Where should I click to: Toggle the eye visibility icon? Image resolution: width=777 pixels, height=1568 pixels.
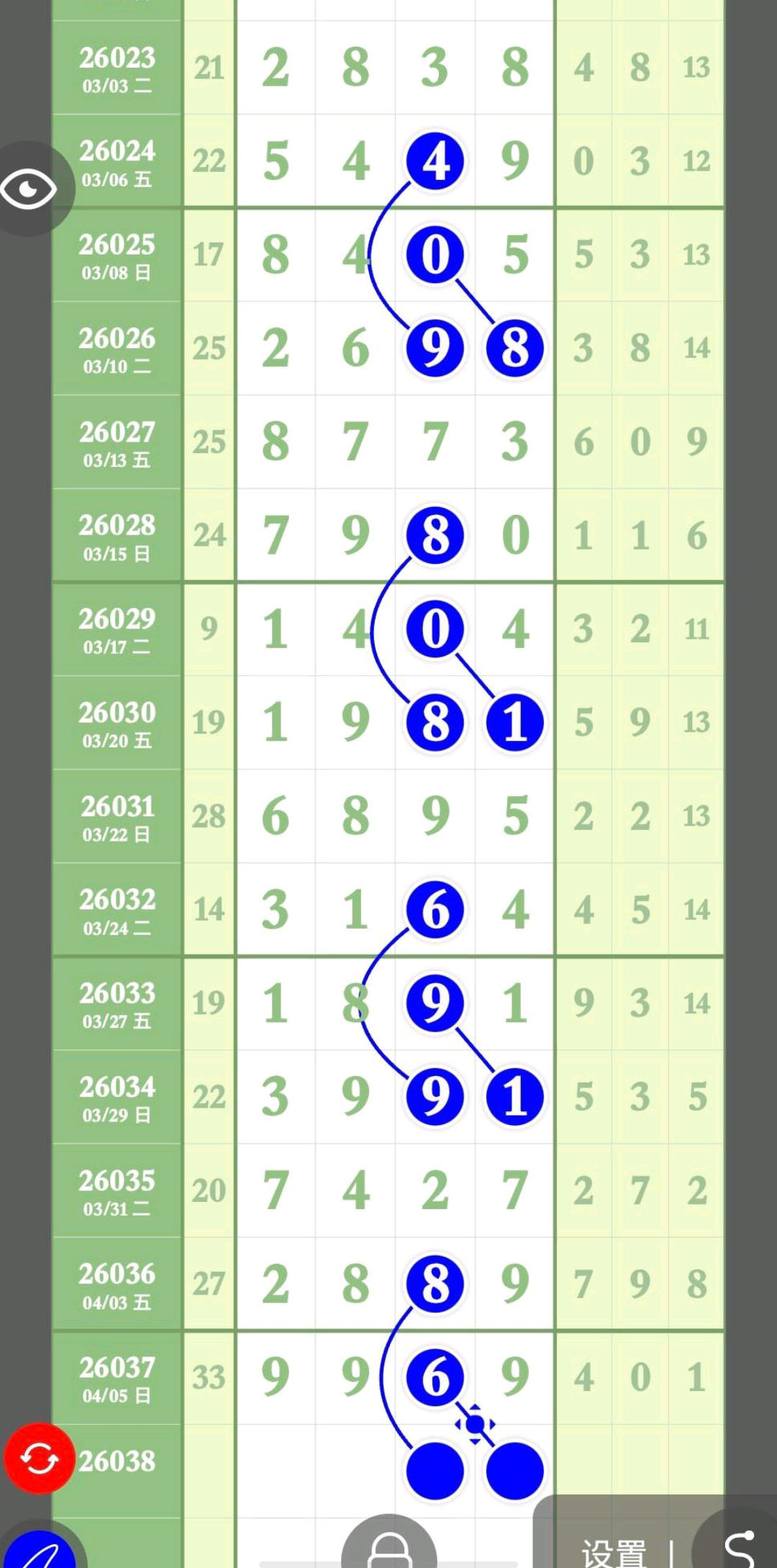tap(29, 189)
